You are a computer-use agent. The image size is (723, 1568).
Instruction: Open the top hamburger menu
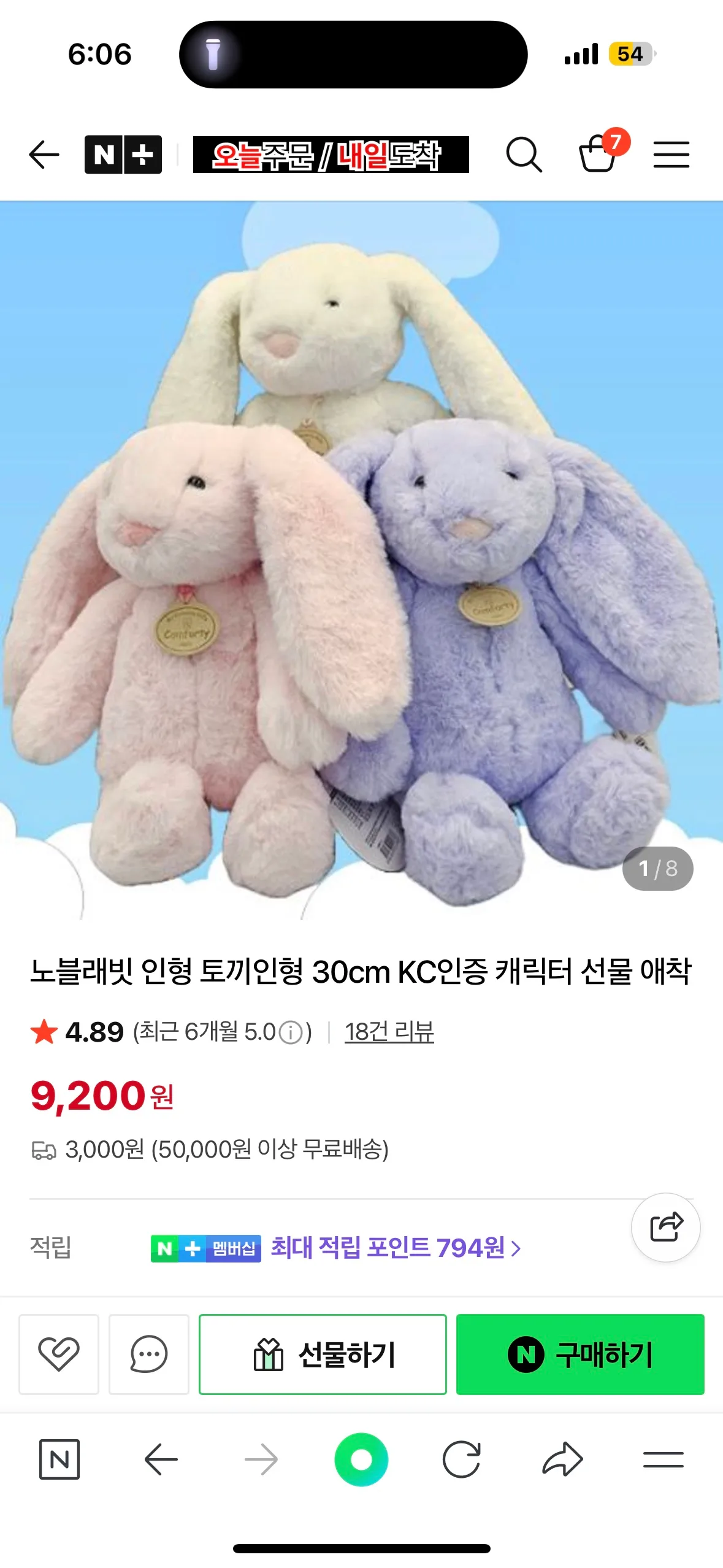(x=671, y=155)
